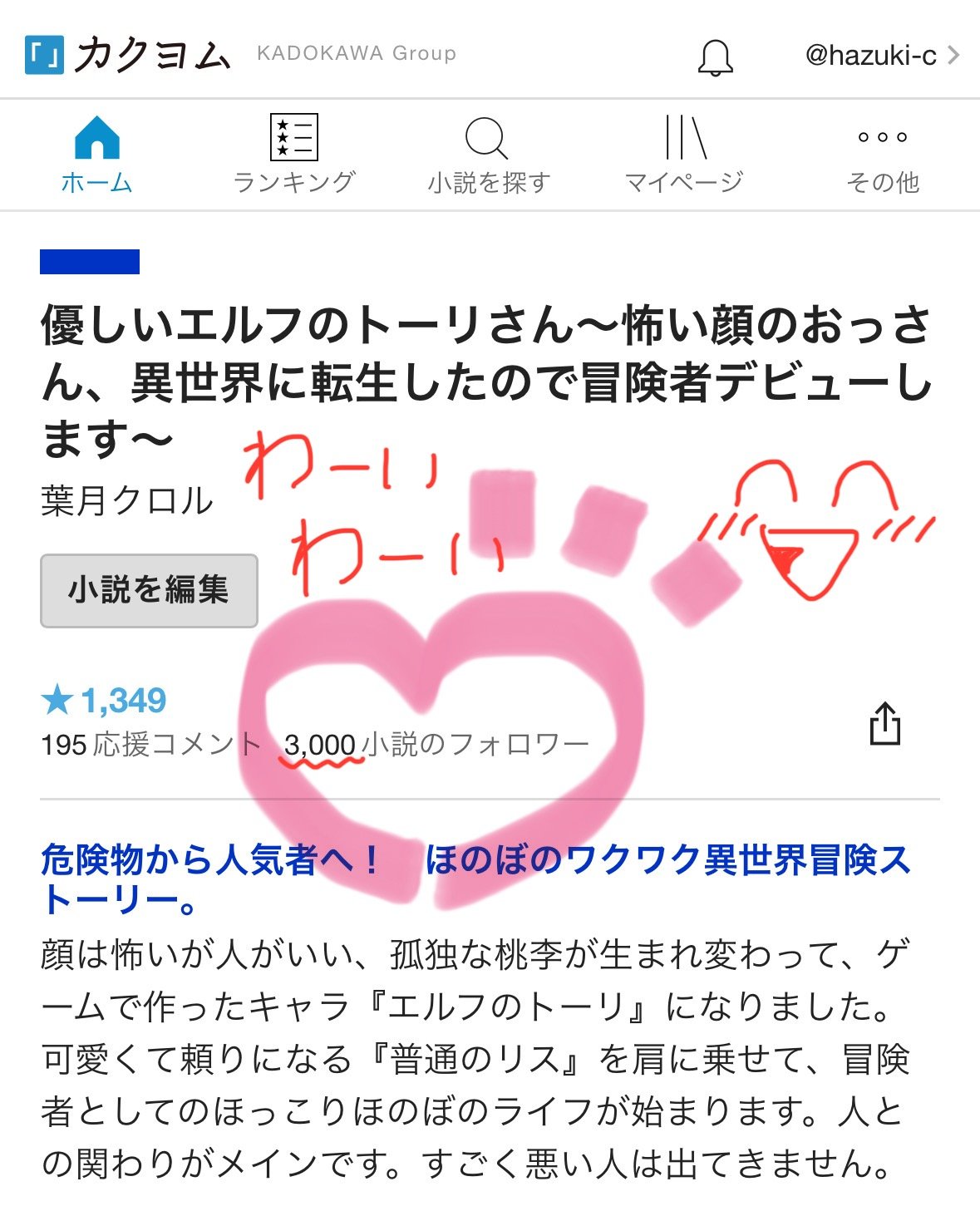
Task: View the 3,000 小説のフォロワー list
Action: 436,745
